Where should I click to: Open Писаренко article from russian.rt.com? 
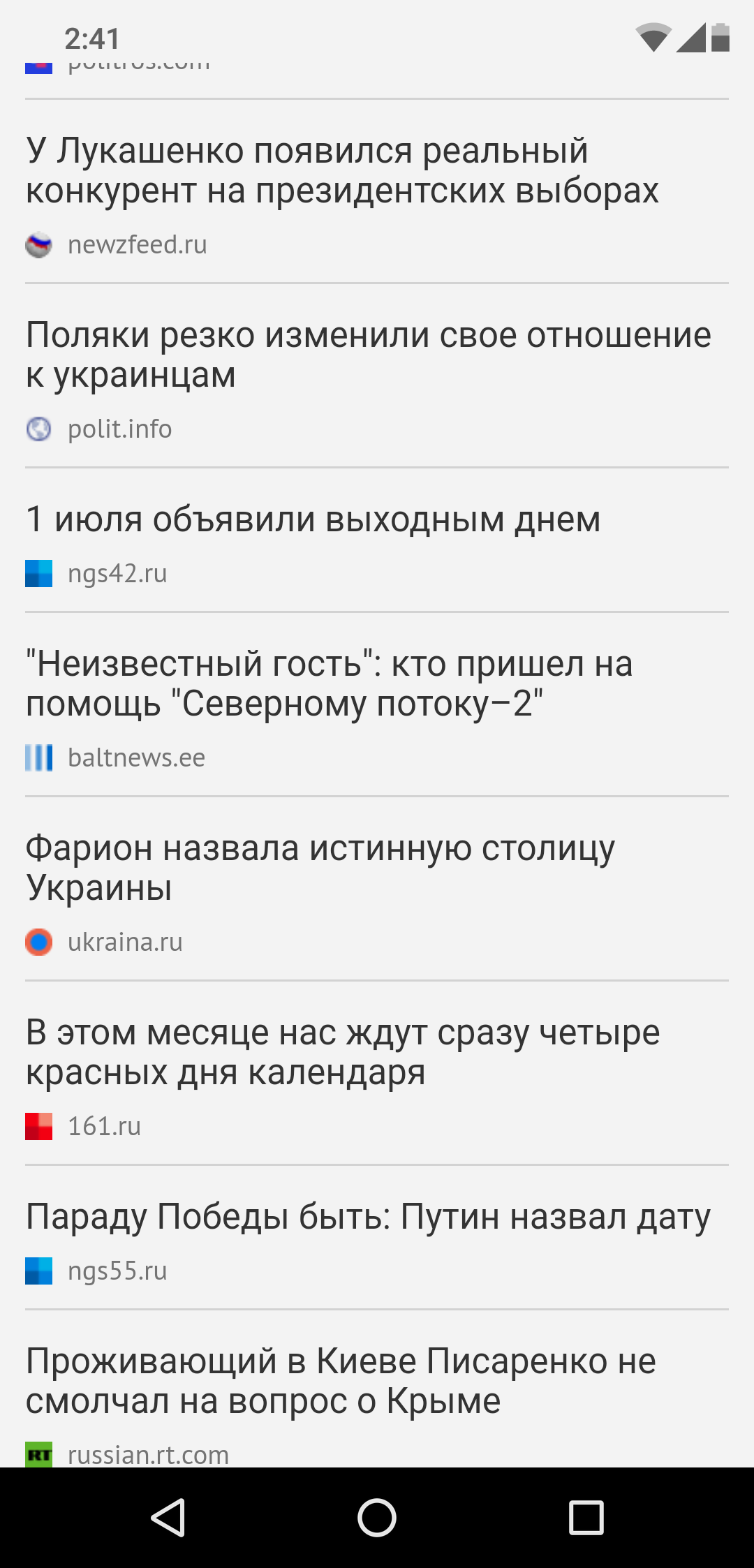coord(341,1381)
